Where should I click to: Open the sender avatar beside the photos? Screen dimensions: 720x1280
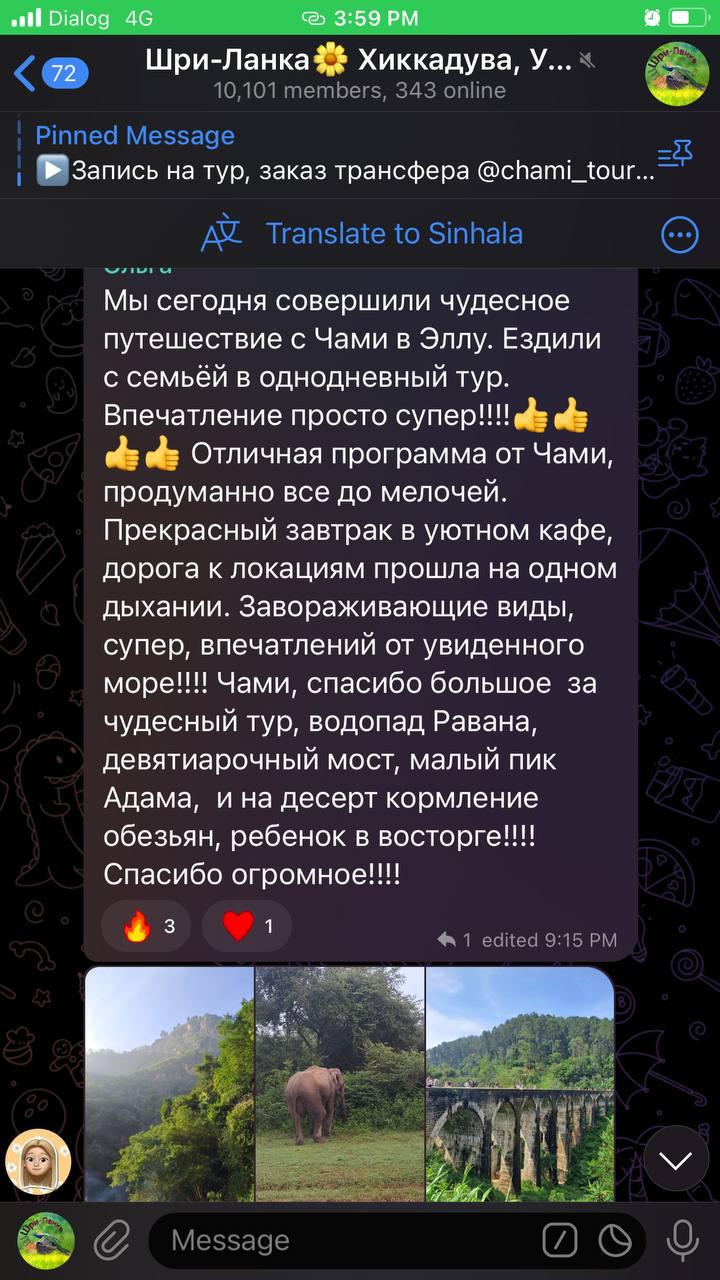click(x=37, y=1162)
